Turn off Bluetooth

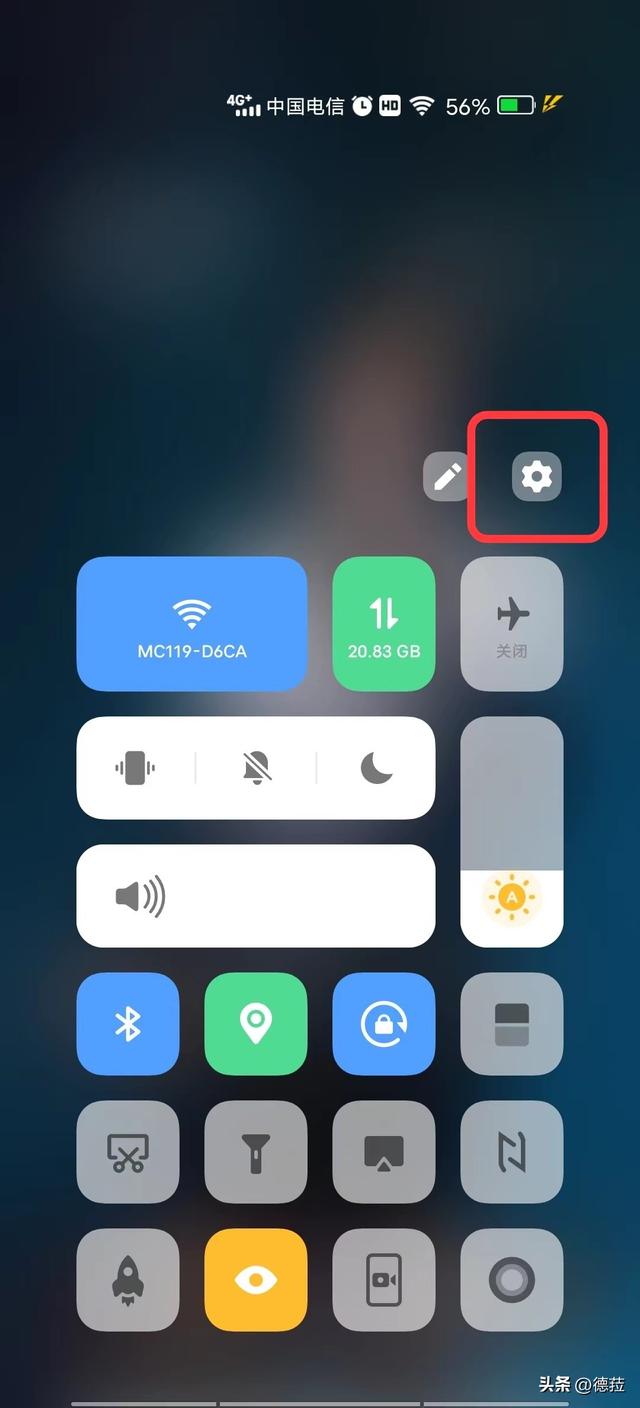click(x=128, y=1024)
